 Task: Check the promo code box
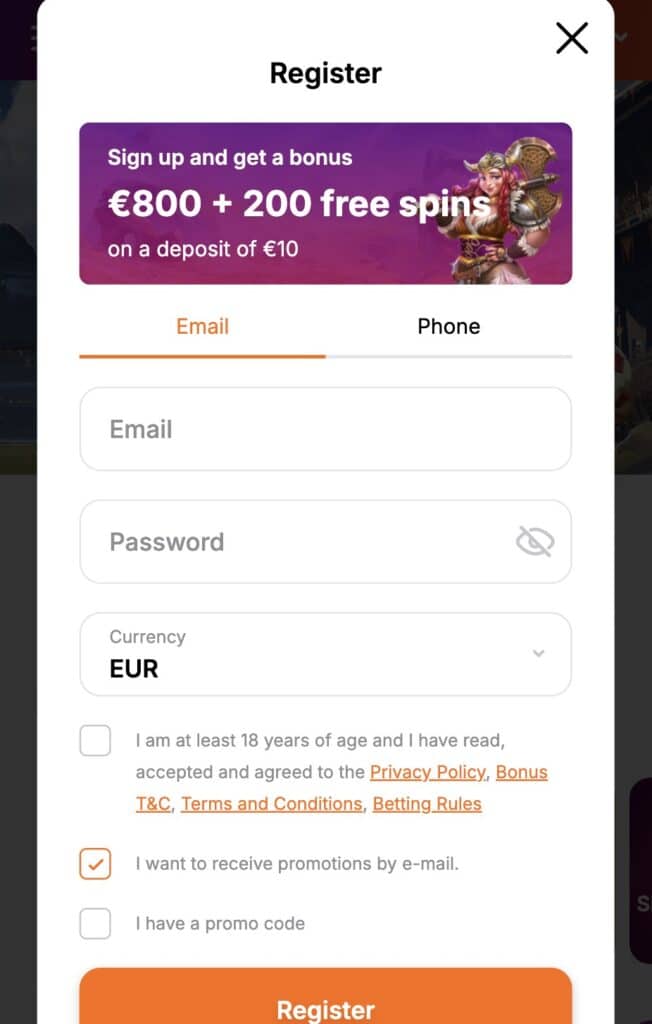[x=95, y=923]
